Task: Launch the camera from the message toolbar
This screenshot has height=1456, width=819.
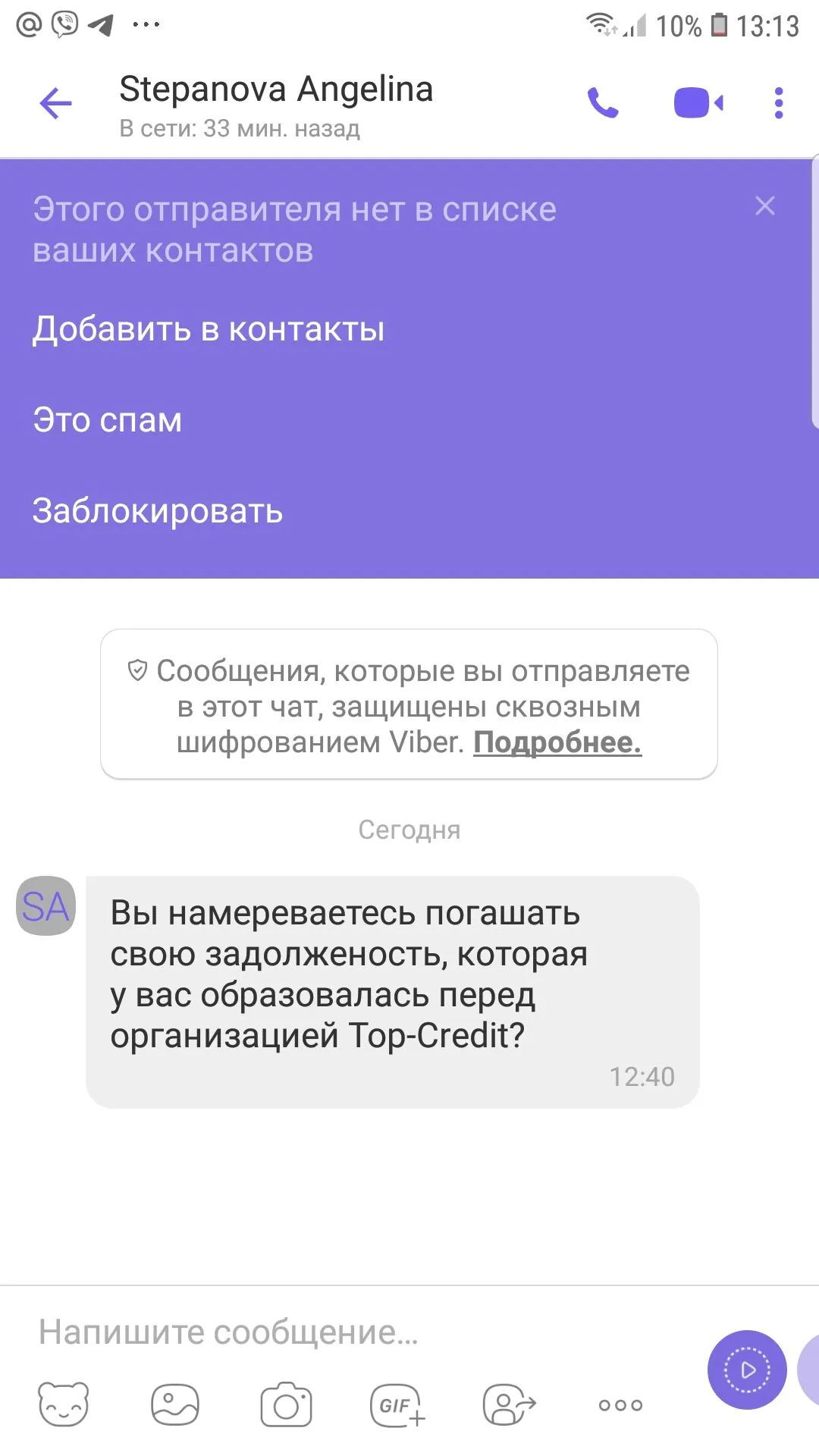Action: click(x=286, y=1405)
